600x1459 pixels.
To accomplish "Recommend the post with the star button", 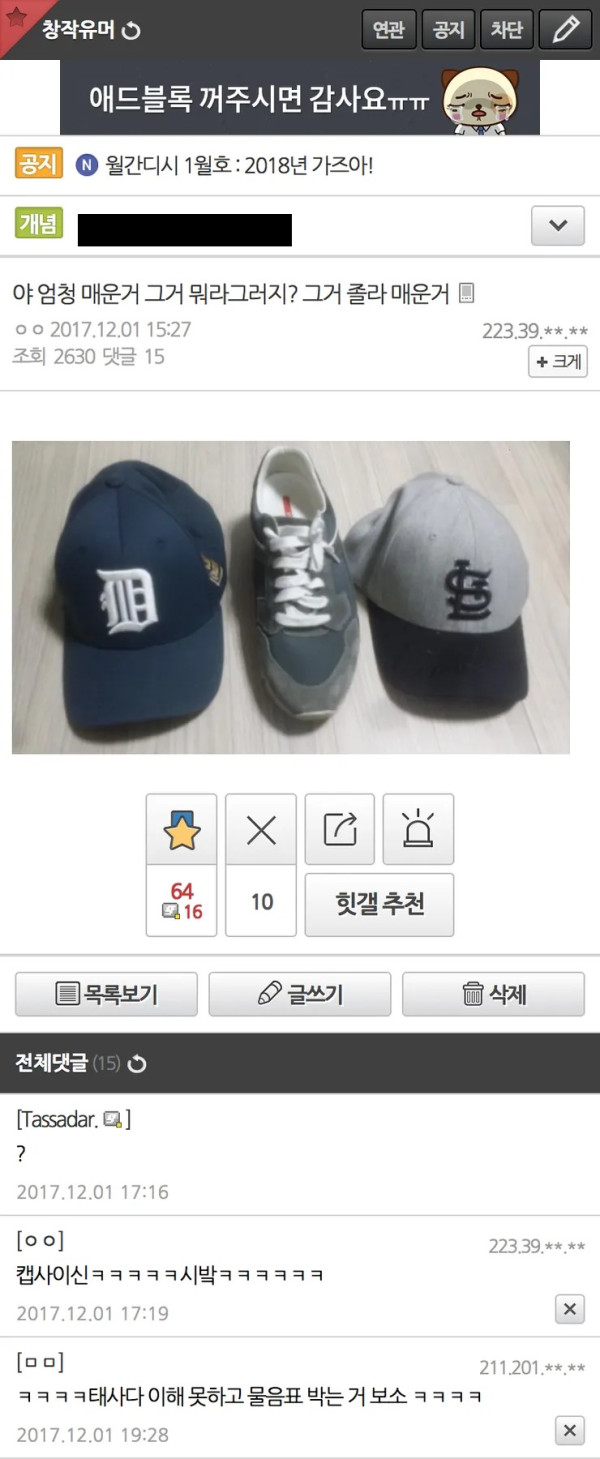I will tap(181, 829).
